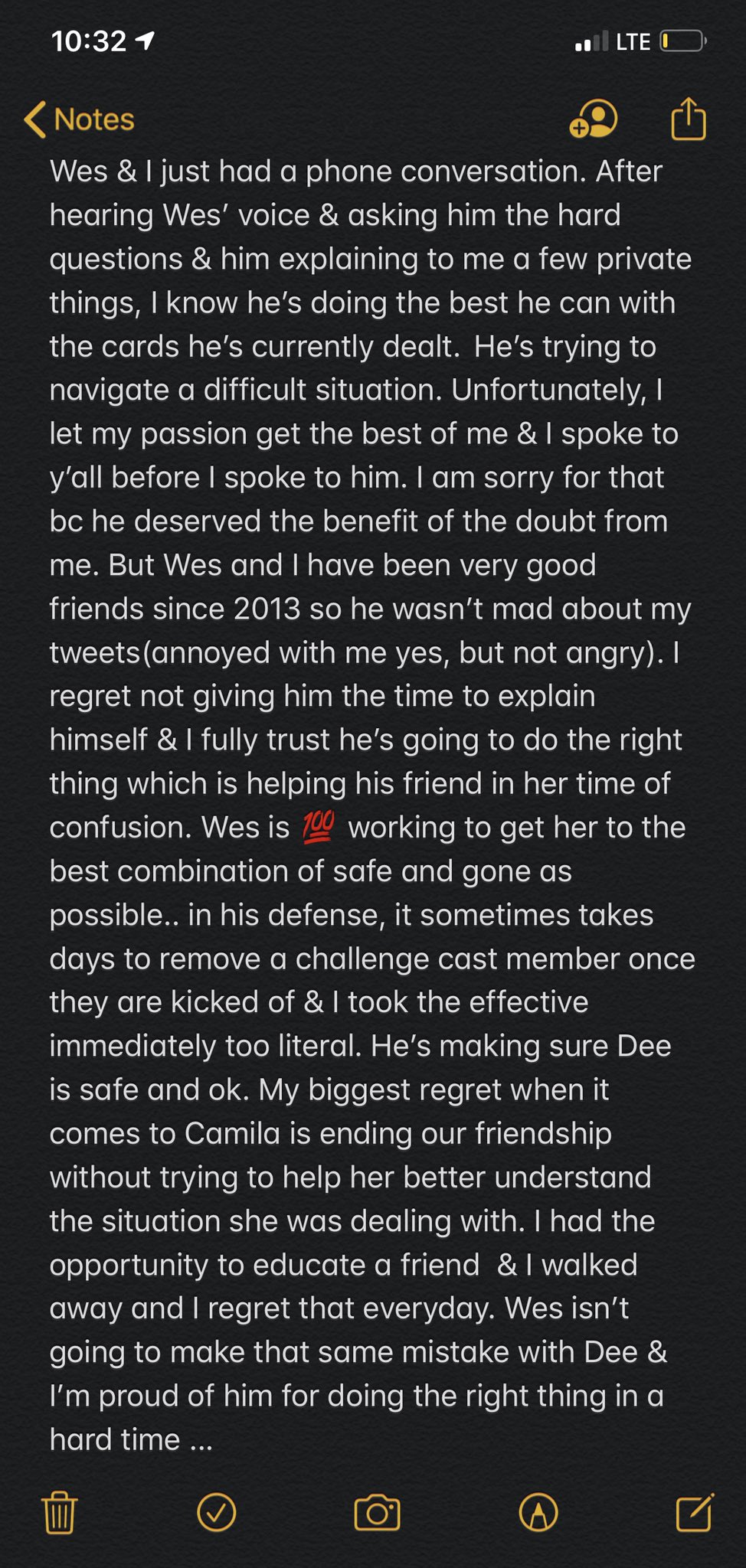The width and height of the screenshot is (746, 1568).
Task: Open the markup drawing tool
Action: point(538,1512)
